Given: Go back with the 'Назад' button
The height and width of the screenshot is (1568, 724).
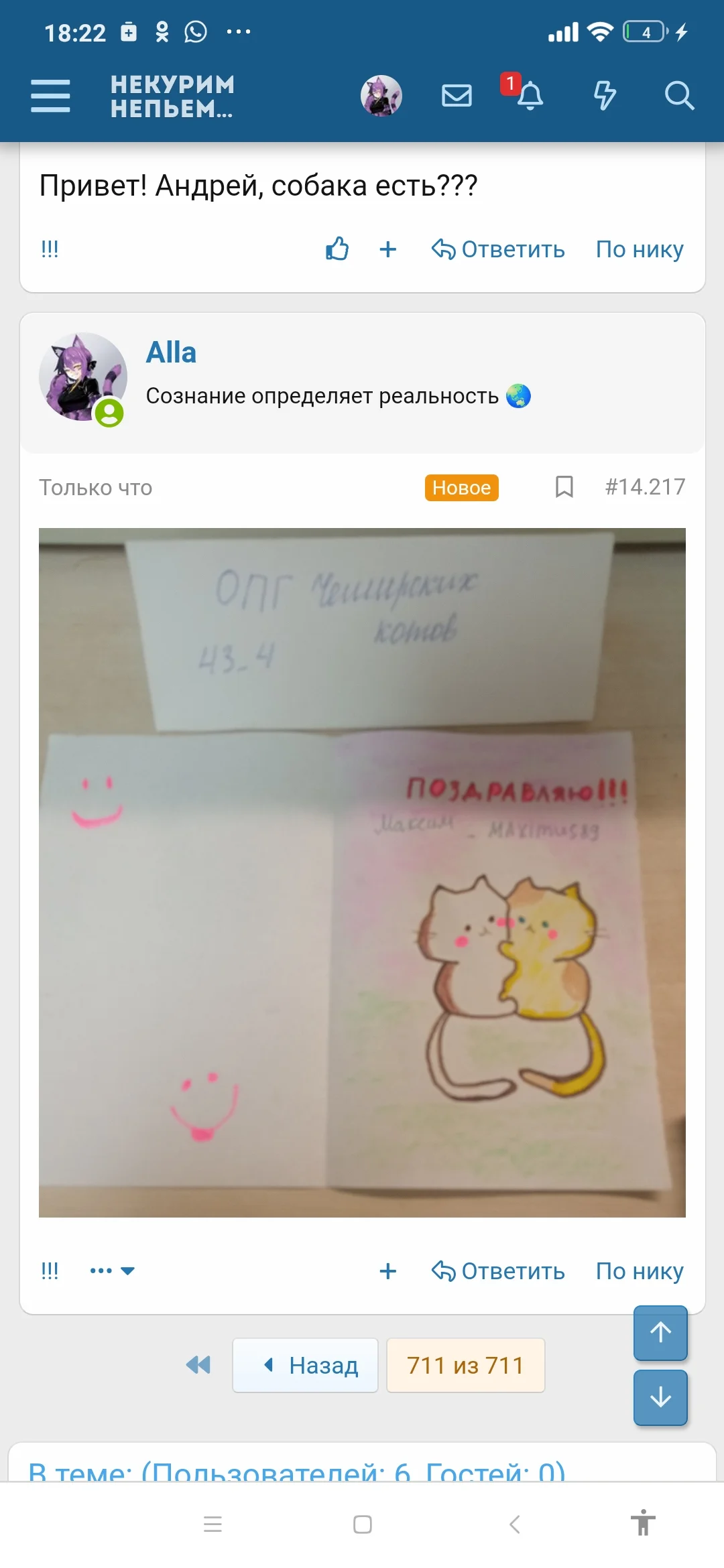Looking at the screenshot, I should click(305, 1364).
